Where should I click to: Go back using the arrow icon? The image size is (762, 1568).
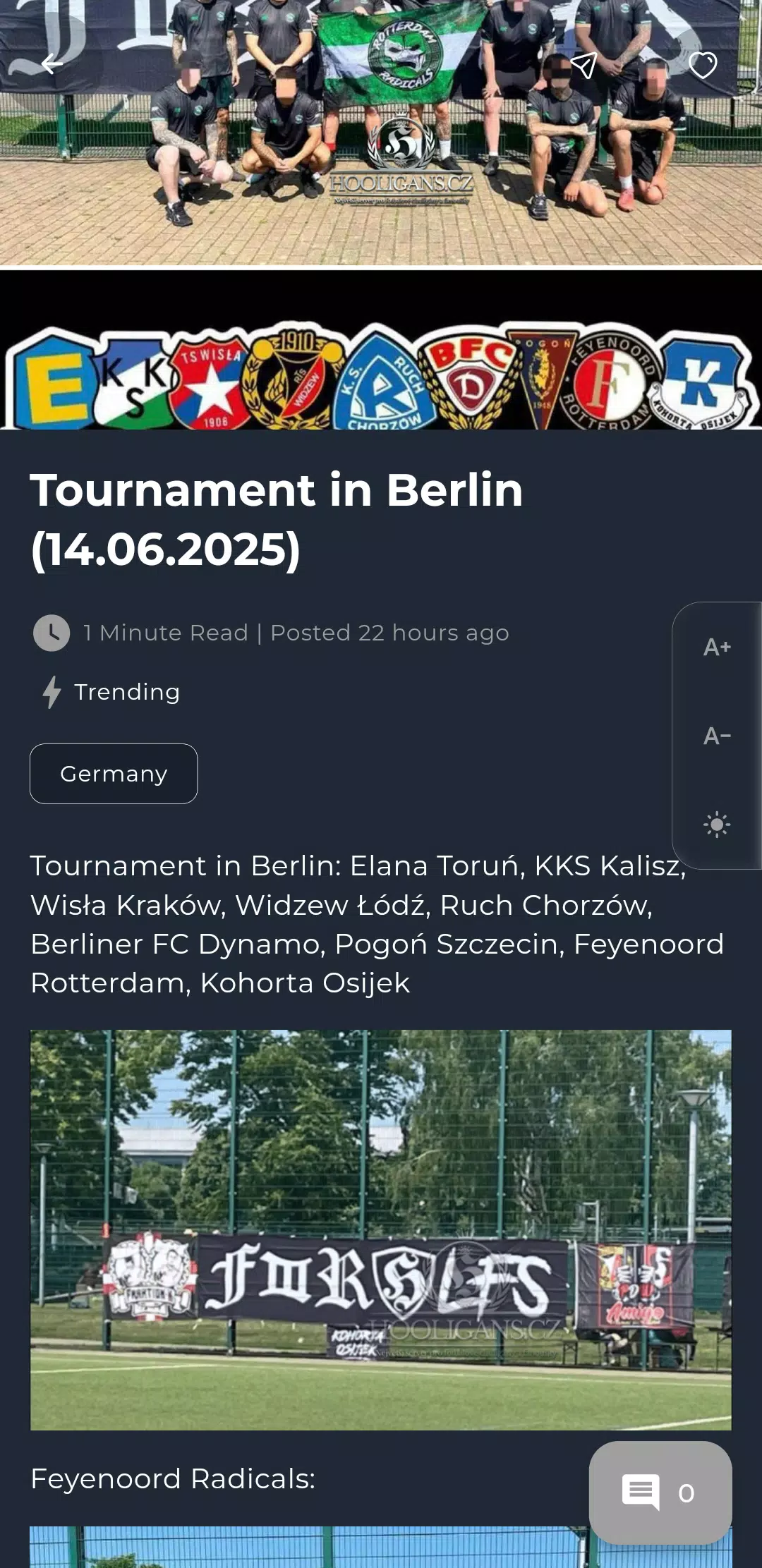(x=52, y=64)
